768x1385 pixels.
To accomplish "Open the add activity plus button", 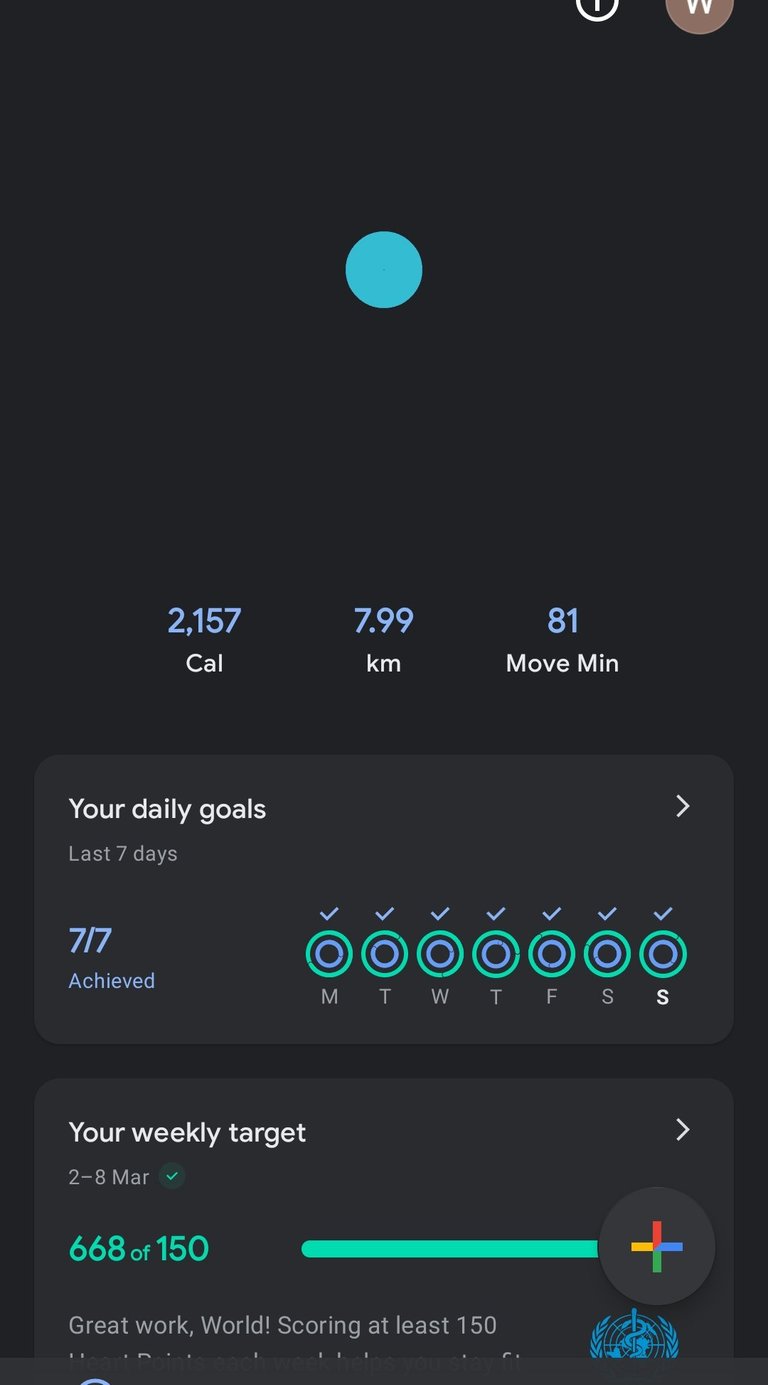I will pyautogui.click(x=656, y=1246).
